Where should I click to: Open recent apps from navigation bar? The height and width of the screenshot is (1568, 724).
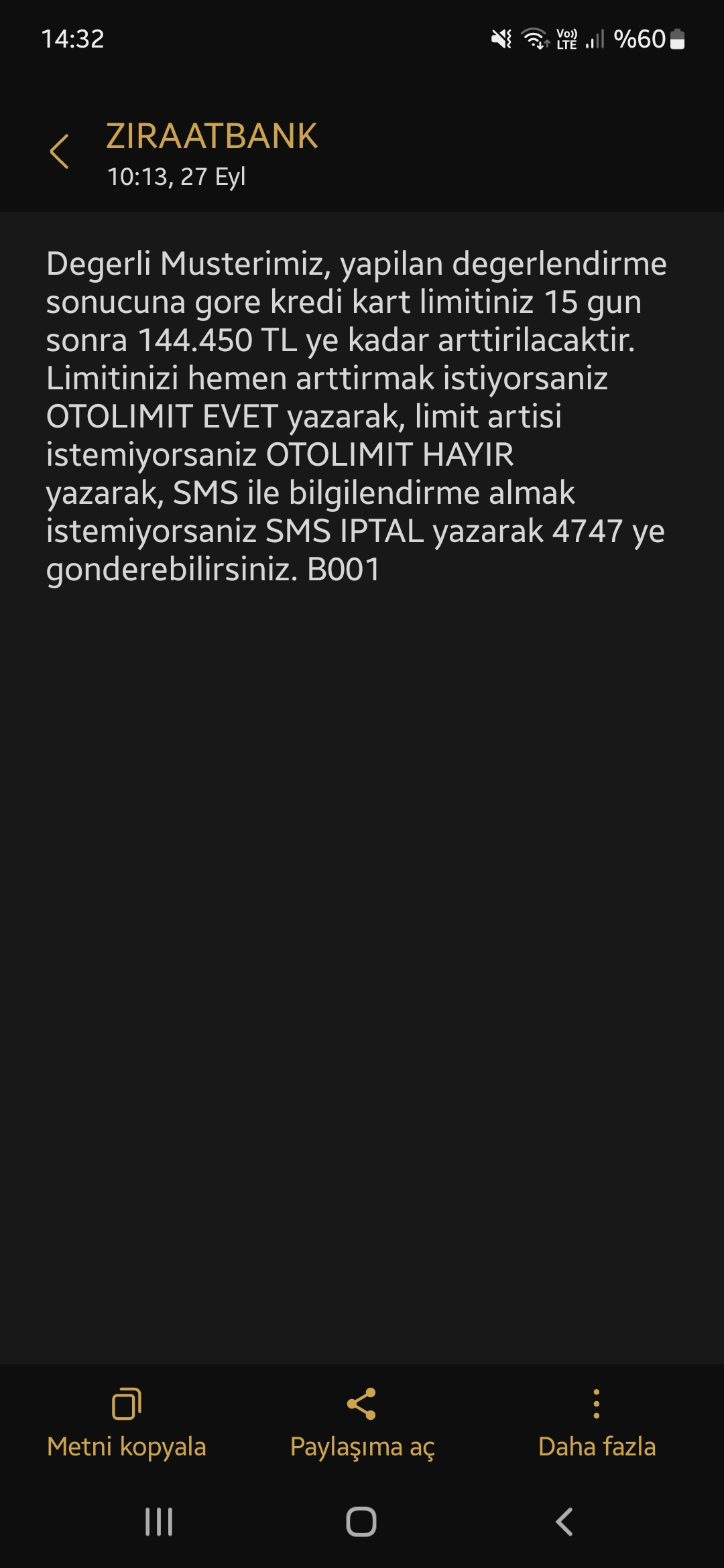click(x=159, y=1522)
